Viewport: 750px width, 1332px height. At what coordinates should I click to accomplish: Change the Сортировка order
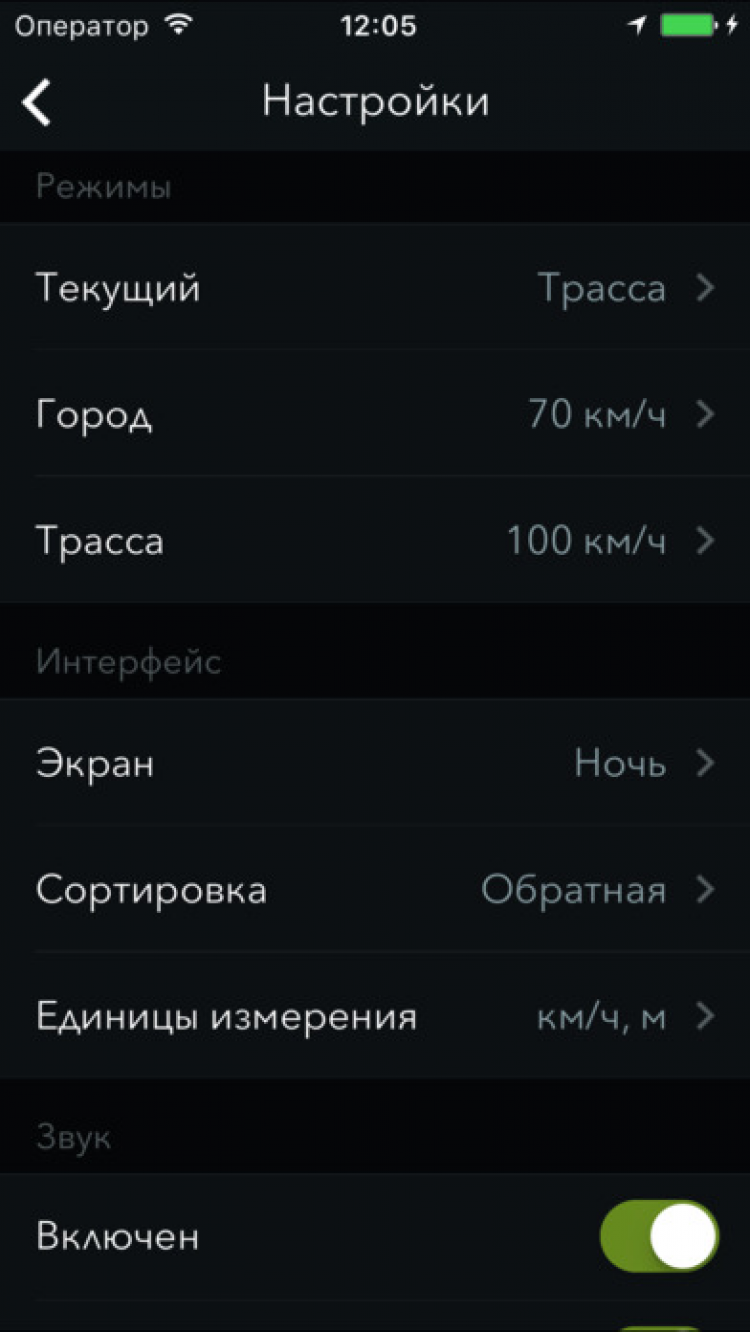(x=375, y=890)
